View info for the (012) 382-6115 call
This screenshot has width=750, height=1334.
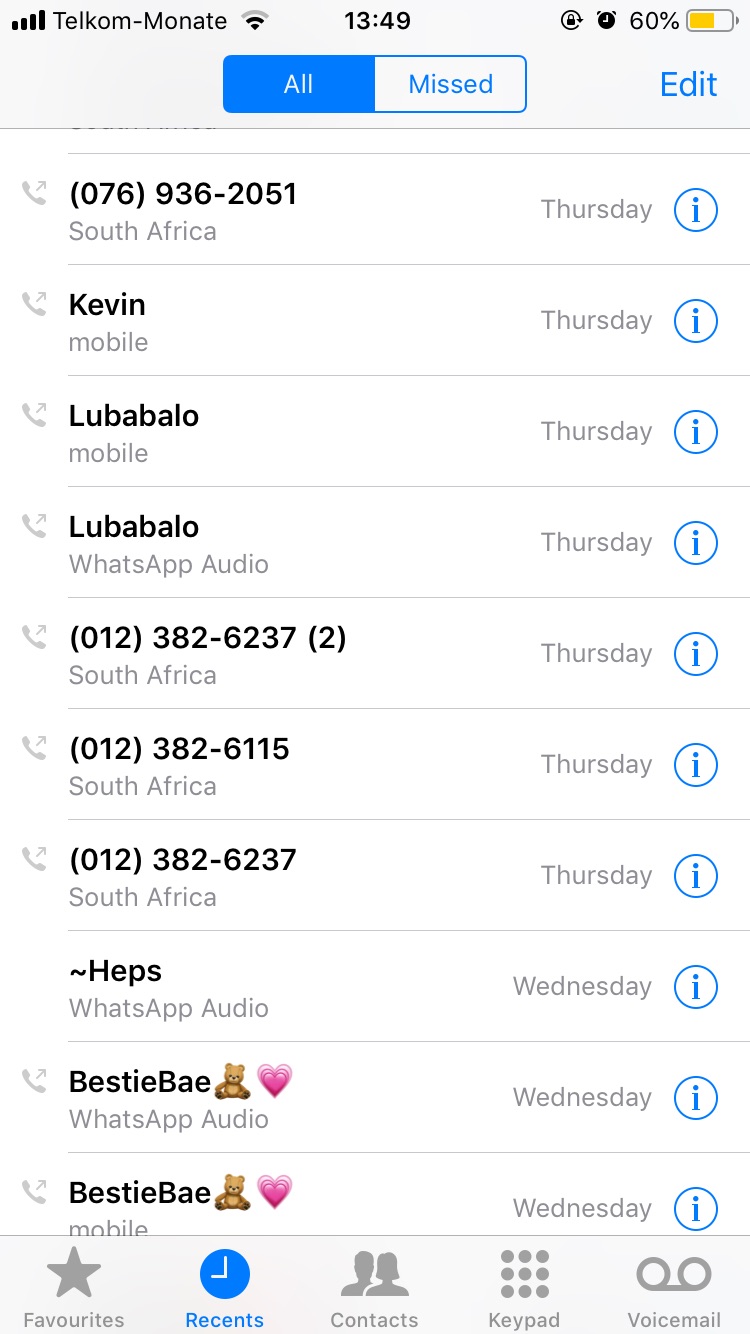click(x=696, y=765)
